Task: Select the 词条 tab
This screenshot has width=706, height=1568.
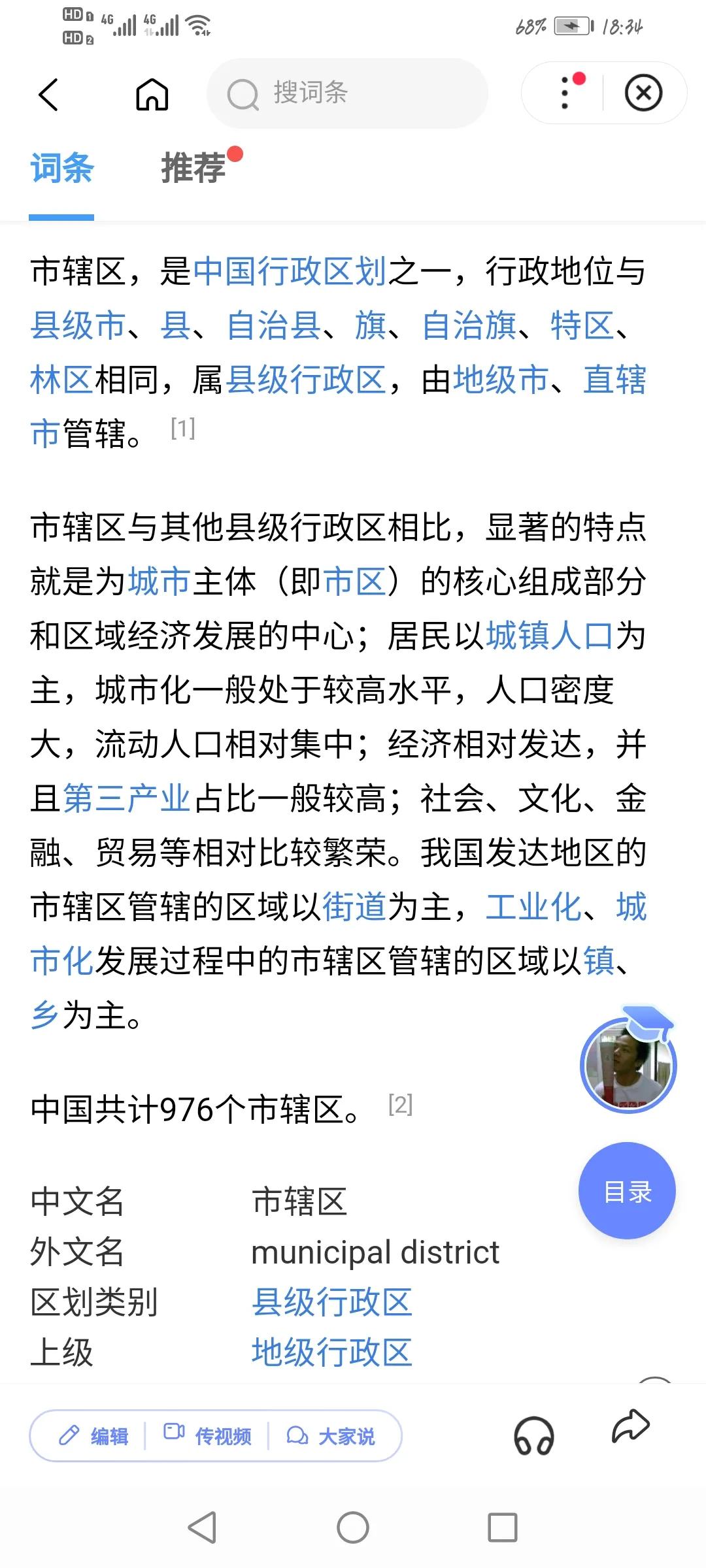Action: pyautogui.click(x=62, y=168)
